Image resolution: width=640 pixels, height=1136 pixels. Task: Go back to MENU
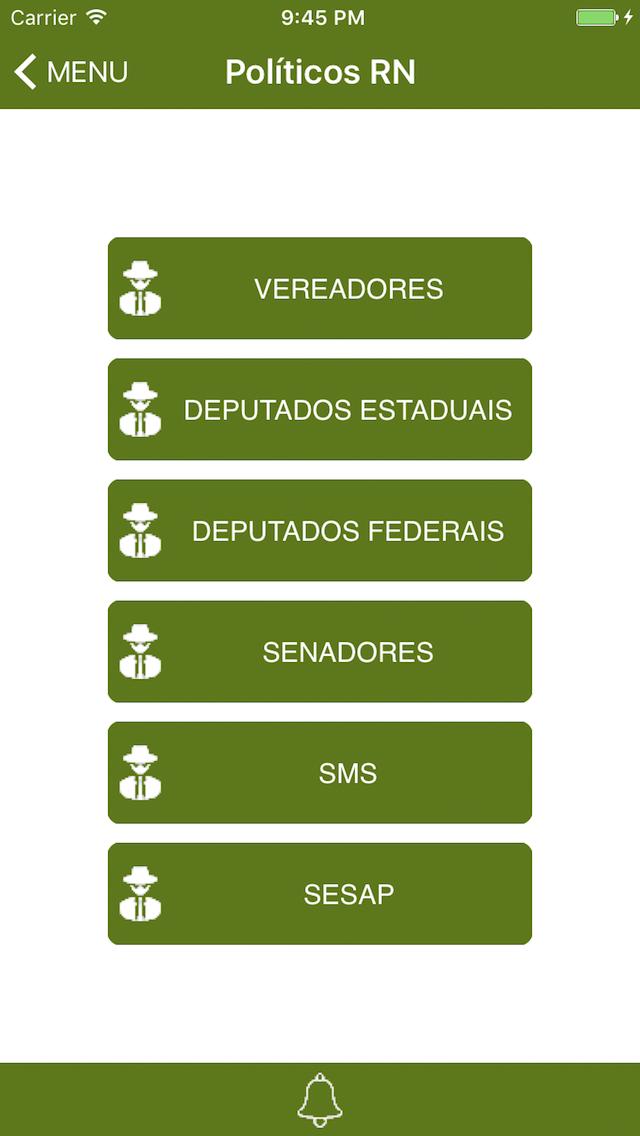click(70, 72)
